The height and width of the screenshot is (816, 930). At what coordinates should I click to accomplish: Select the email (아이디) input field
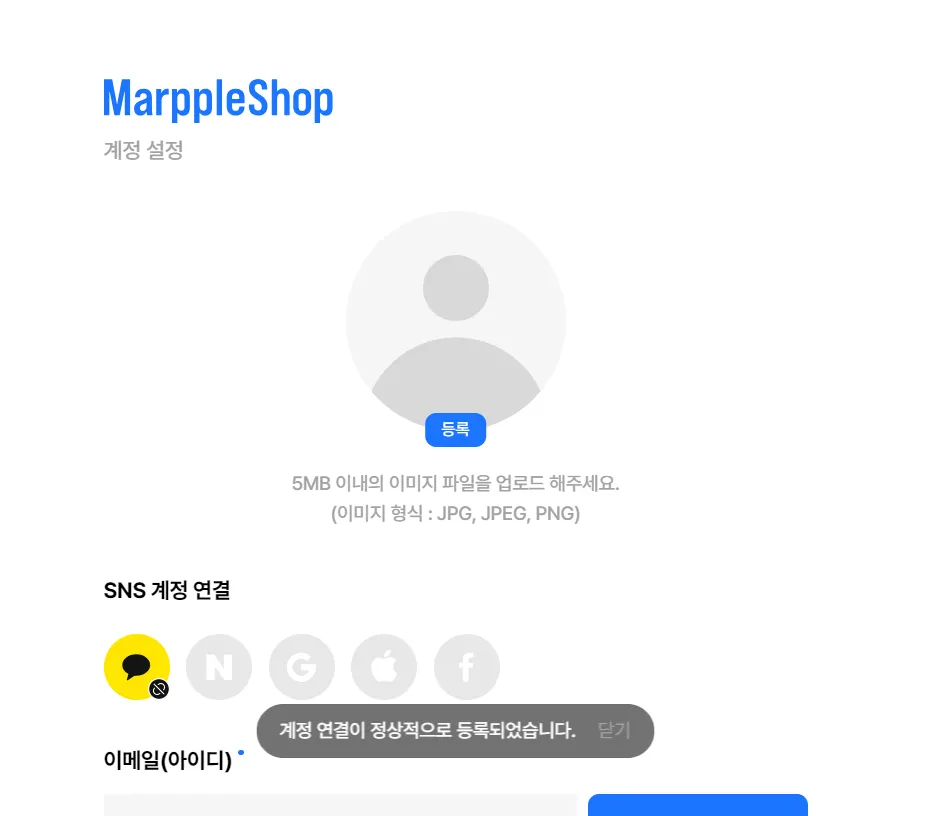click(x=340, y=805)
